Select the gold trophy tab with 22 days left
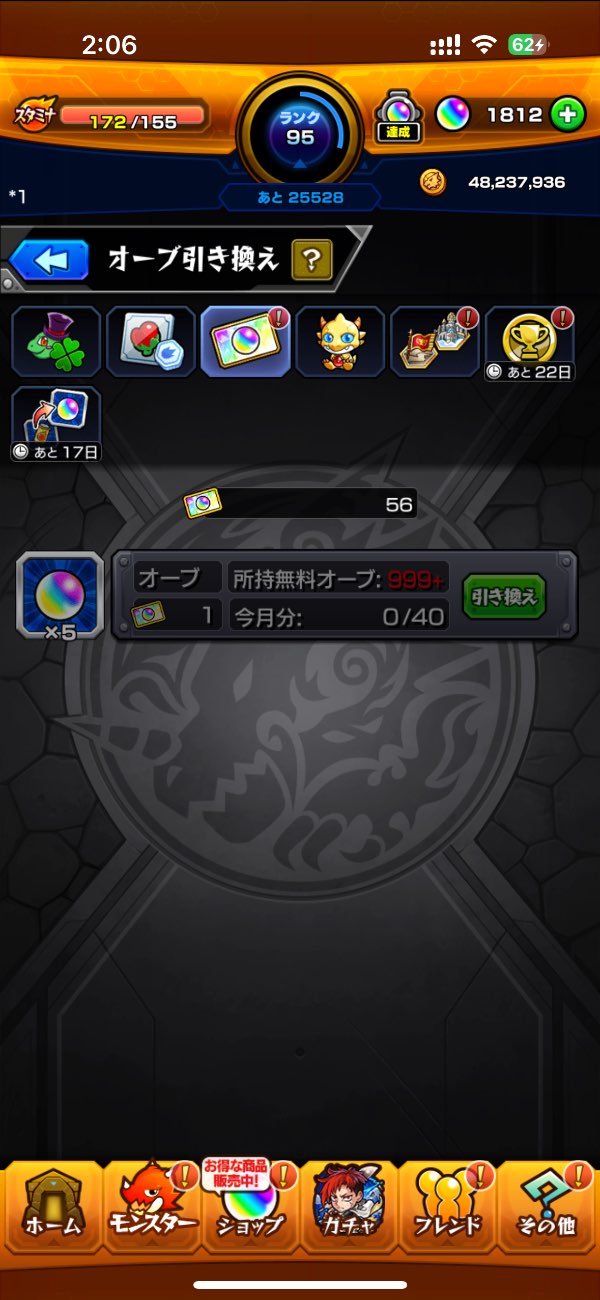Image resolution: width=600 pixels, height=1300 pixels. [x=530, y=342]
